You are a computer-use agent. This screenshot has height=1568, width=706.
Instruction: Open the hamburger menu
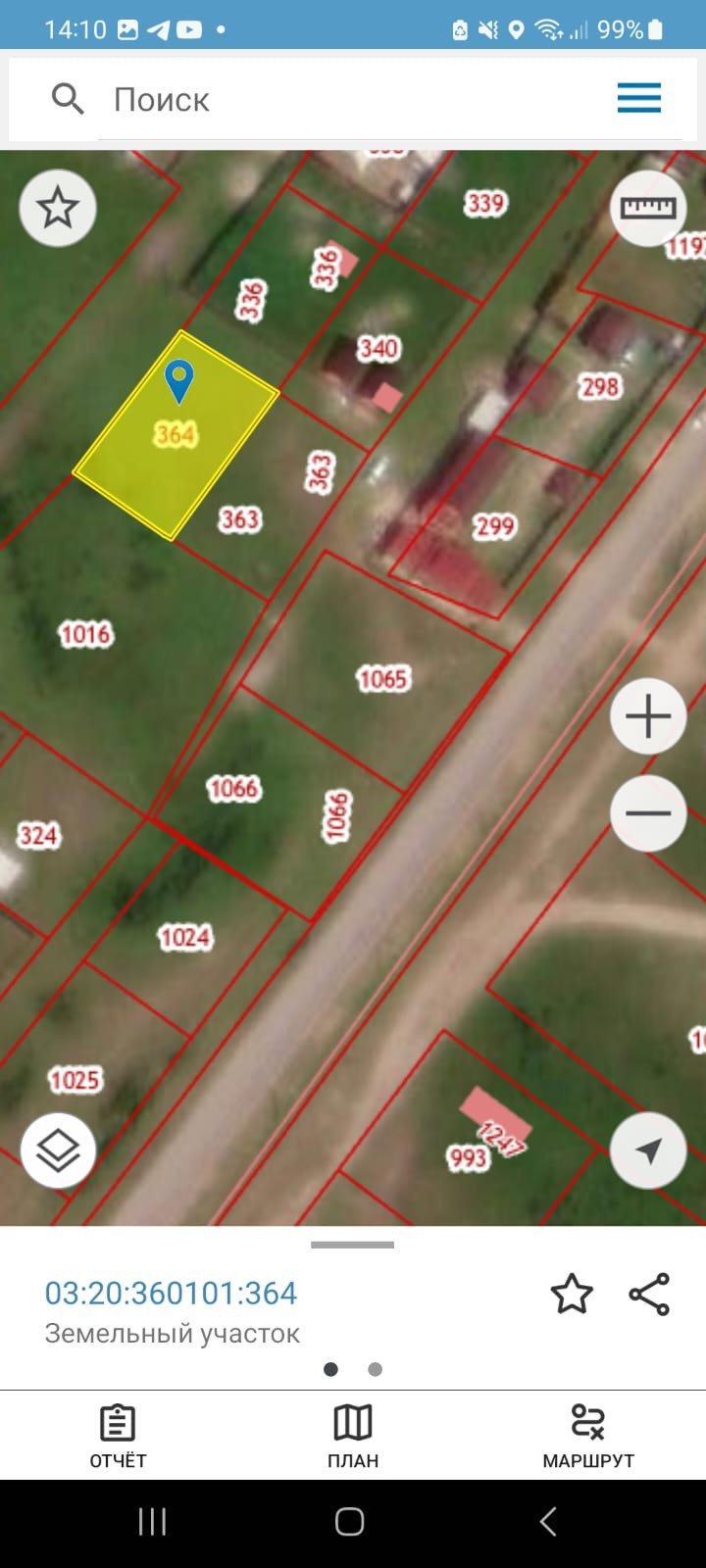tap(639, 98)
